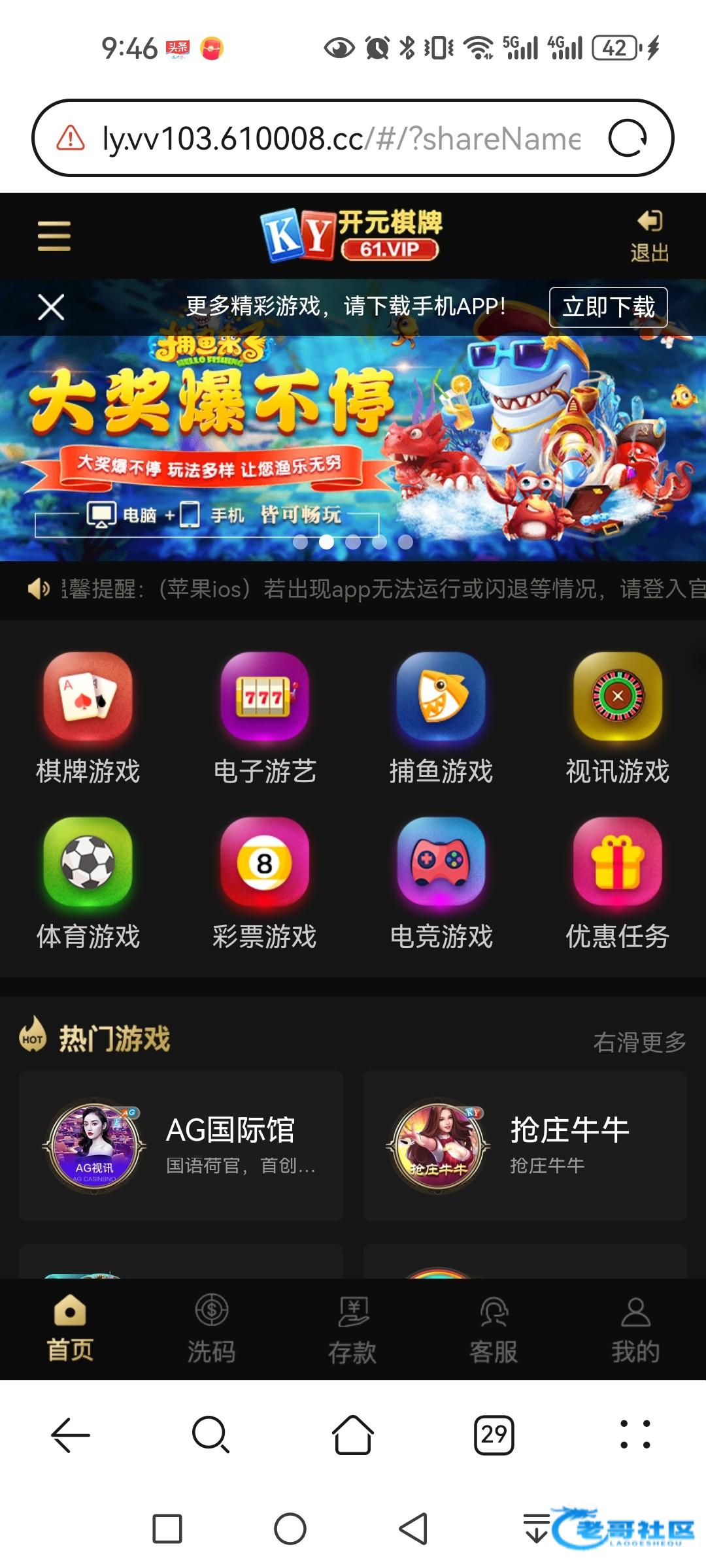Reload the page from the address bar
Image resolution: width=706 pixels, height=1568 pixels.
click(628, 139)
